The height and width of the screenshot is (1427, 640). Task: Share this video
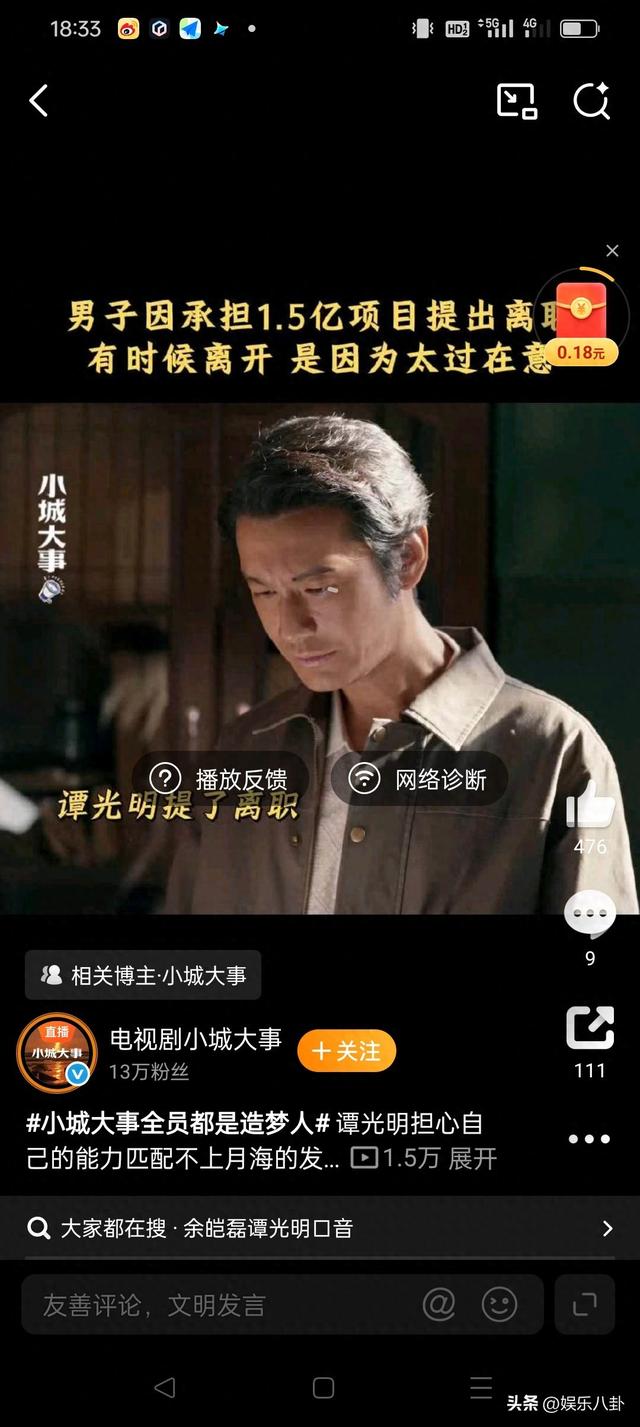tap(590, 1028)
